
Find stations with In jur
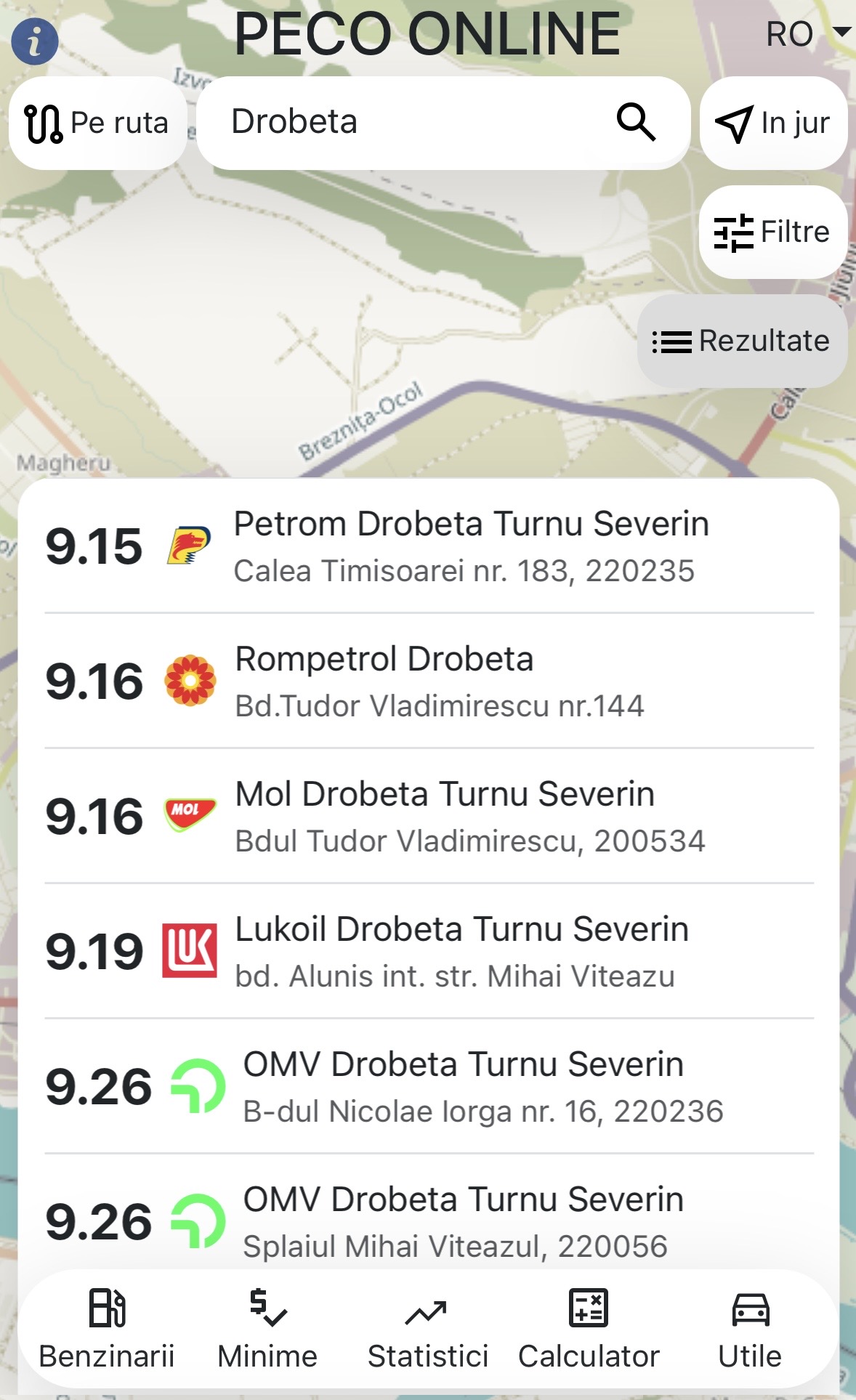tap(773, 123)
